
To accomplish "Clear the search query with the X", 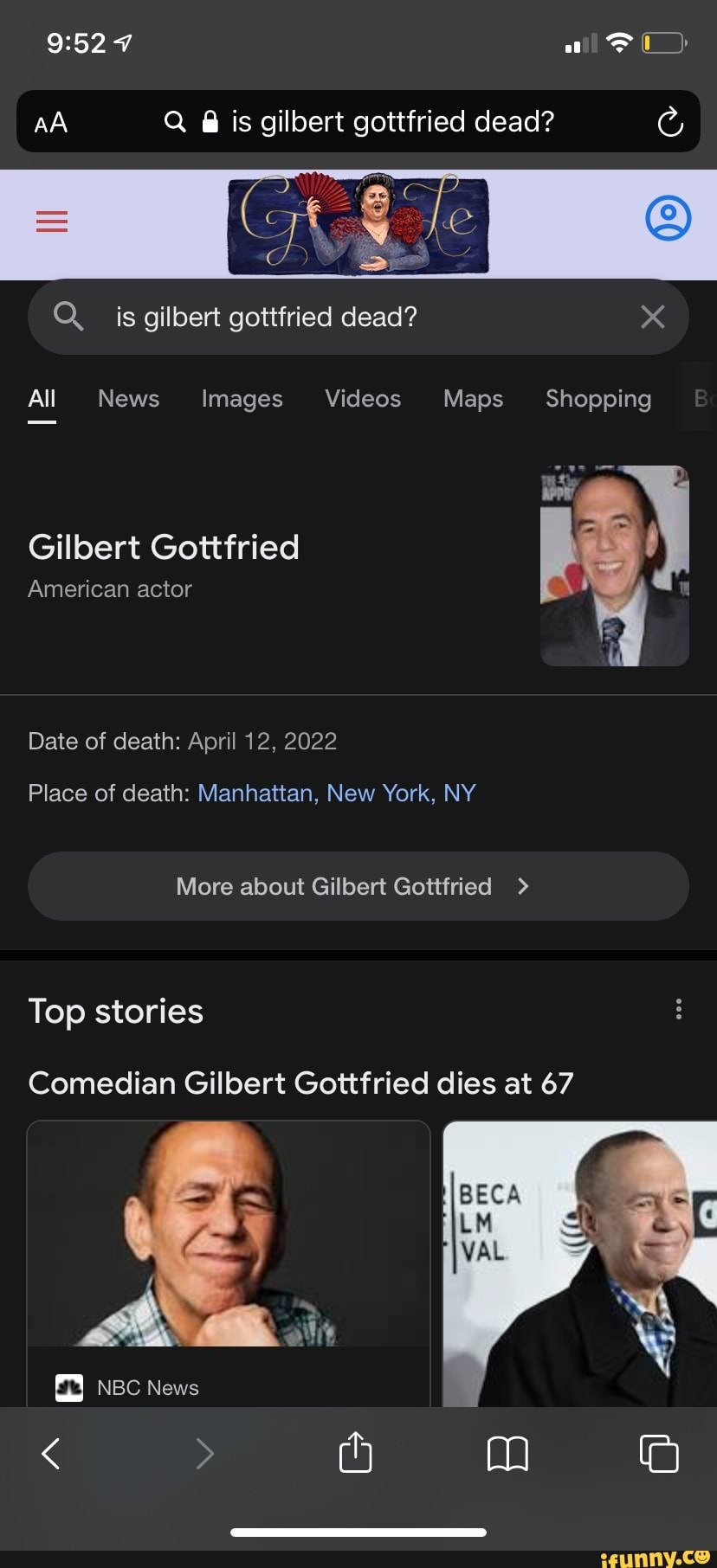I will click(652, 317).
